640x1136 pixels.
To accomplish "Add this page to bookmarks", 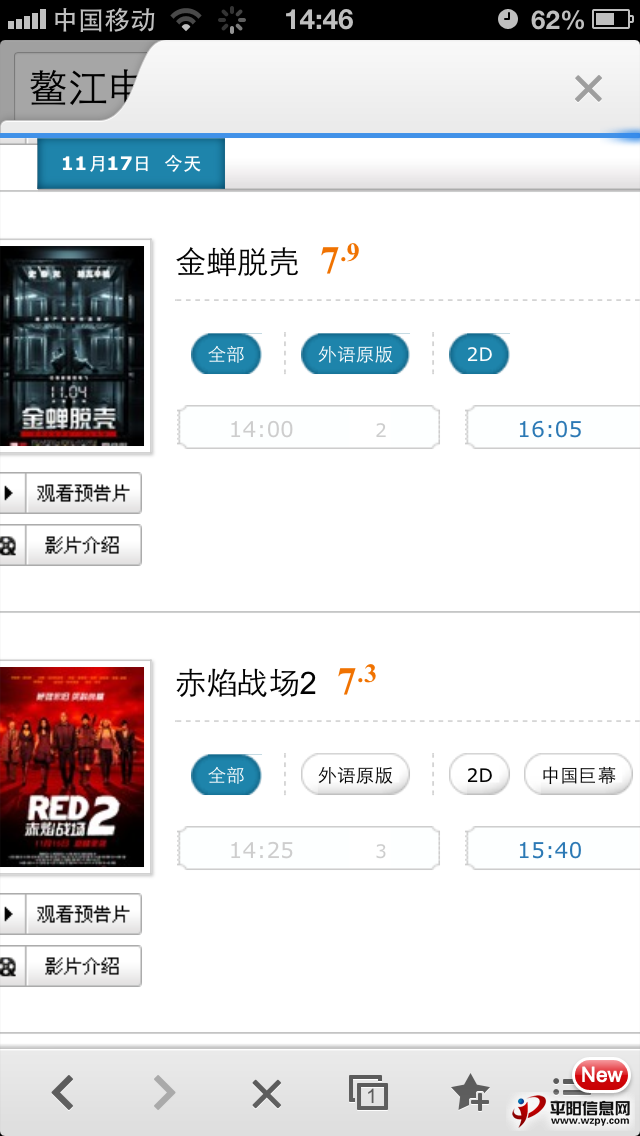I will [470, 1093].
